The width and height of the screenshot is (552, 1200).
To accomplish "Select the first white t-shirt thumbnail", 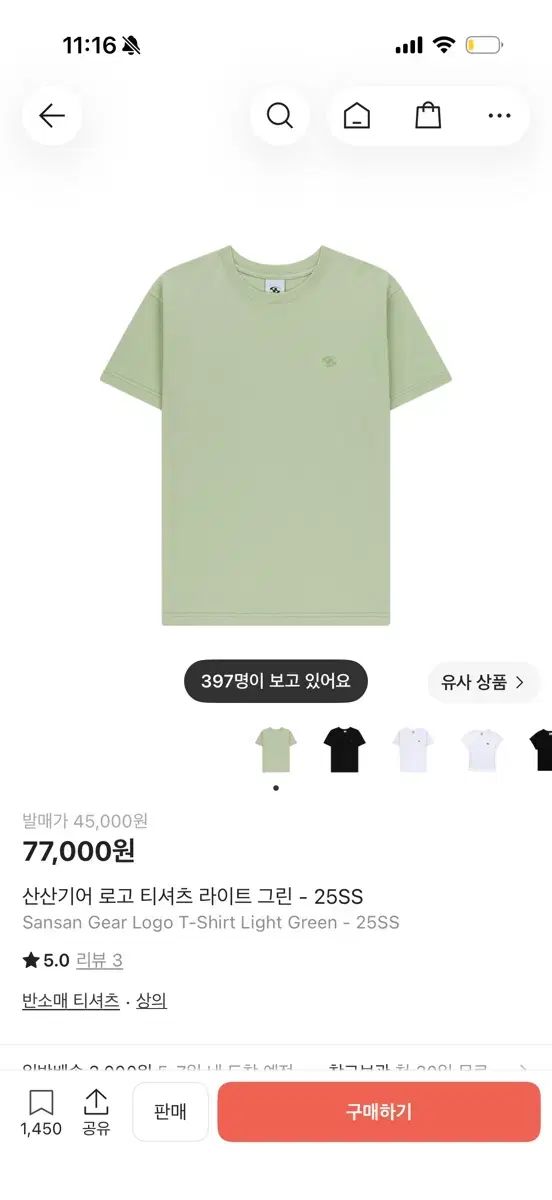I will (x=413, y=749).
